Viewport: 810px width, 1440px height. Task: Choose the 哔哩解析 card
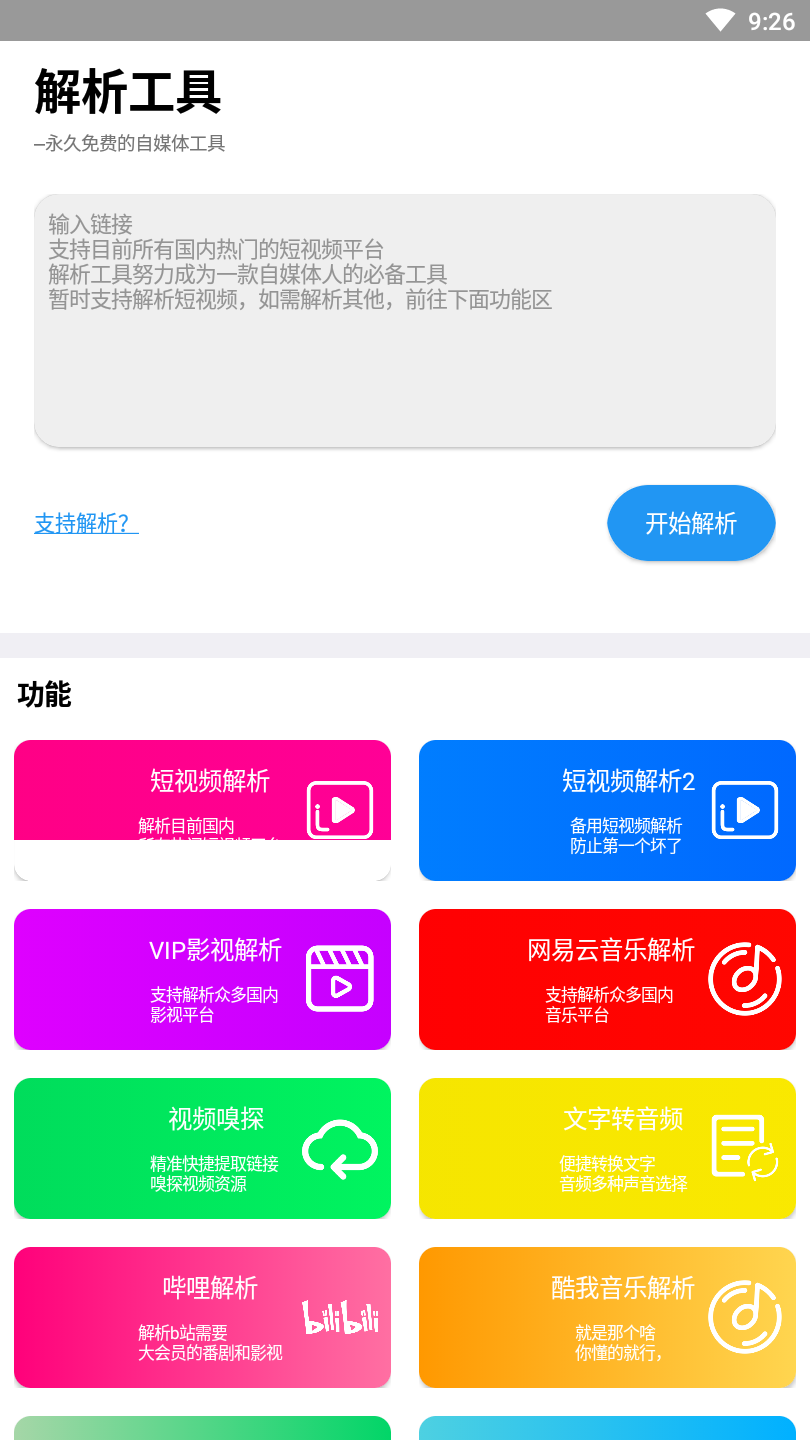click(202, 1317)
